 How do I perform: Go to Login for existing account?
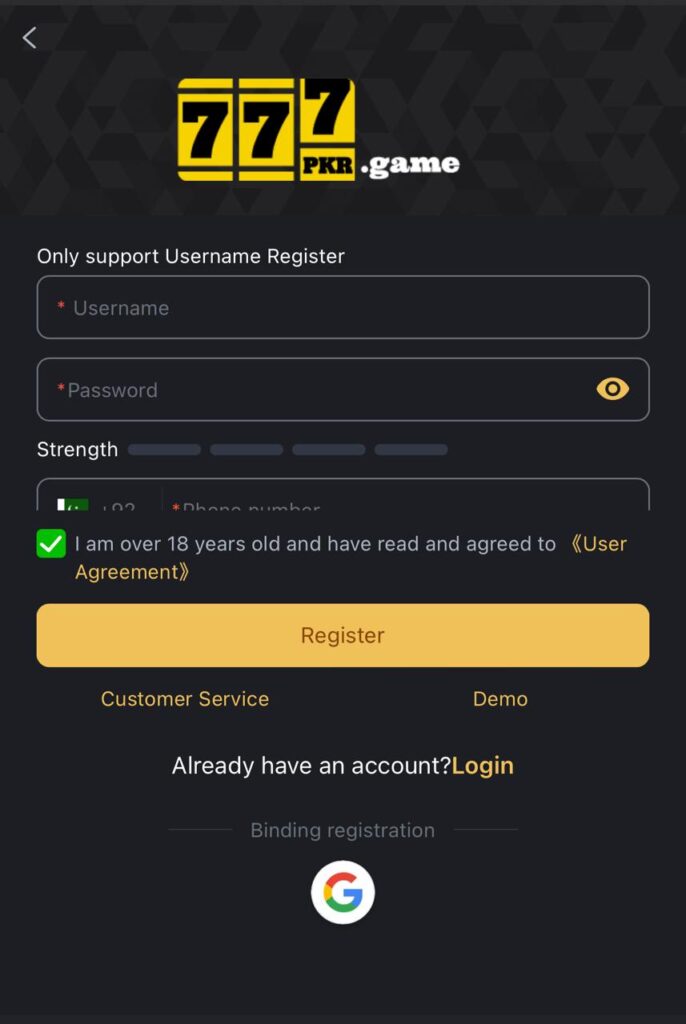tap(483, 766)
